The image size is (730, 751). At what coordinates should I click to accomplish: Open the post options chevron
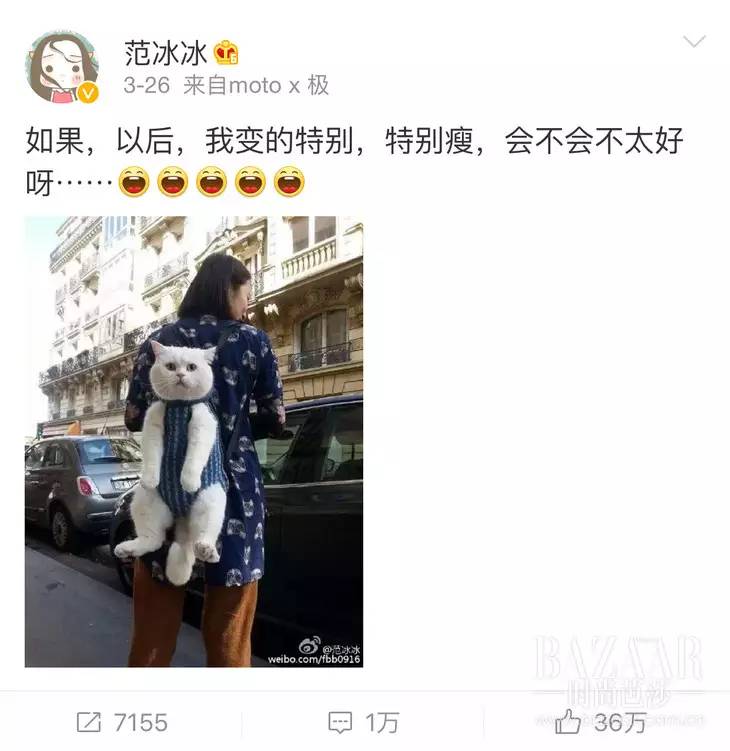point(694,42)
